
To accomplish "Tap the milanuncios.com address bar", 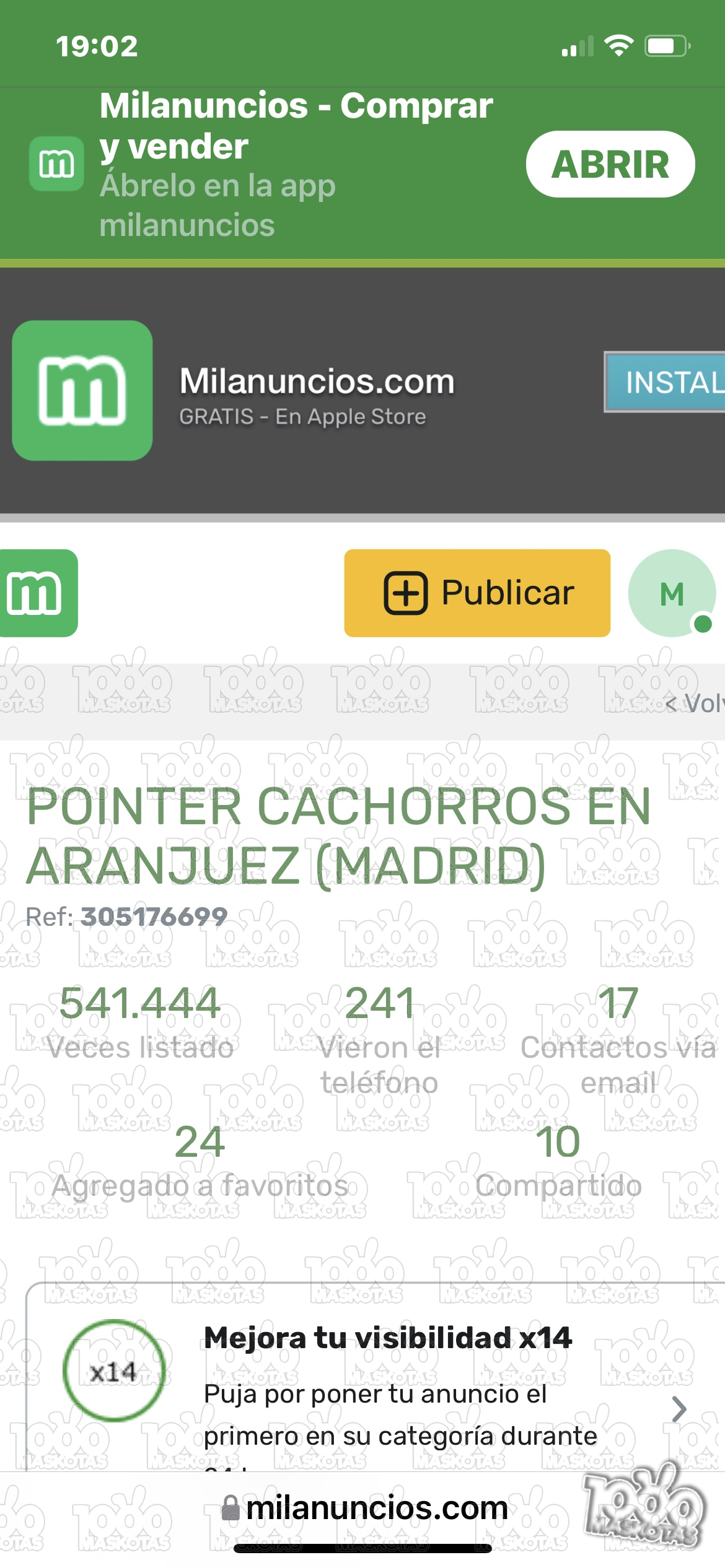I will click(x=366, y=1509).
